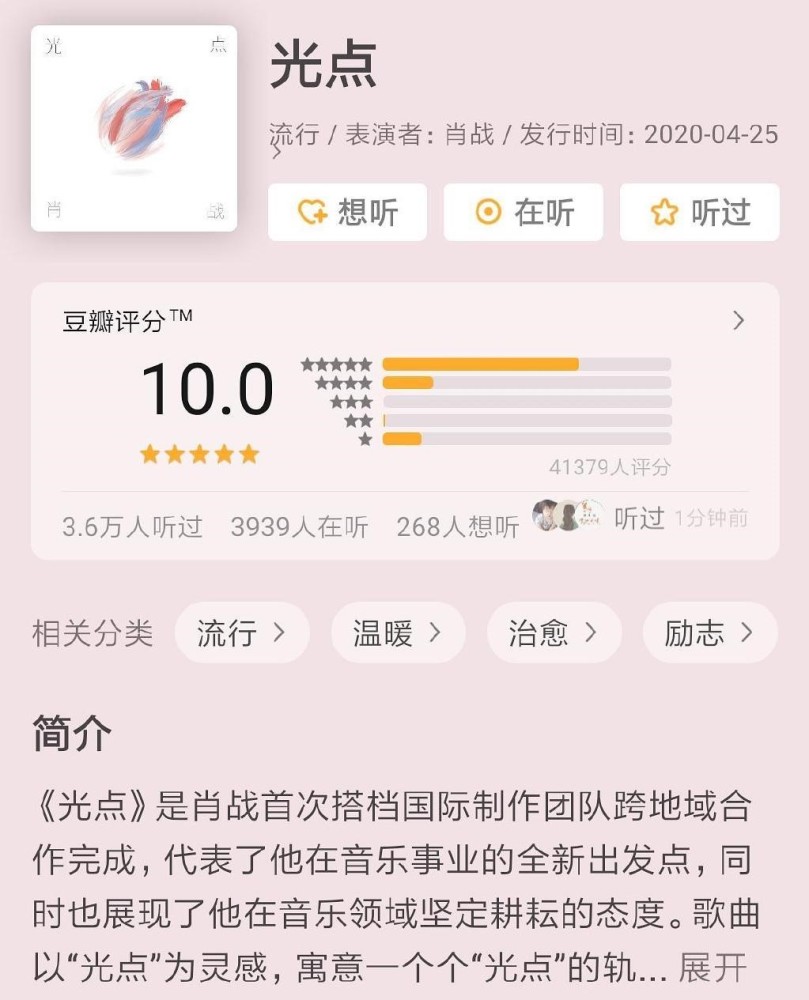Open the 温暖 category chip

tap(398, 633)
